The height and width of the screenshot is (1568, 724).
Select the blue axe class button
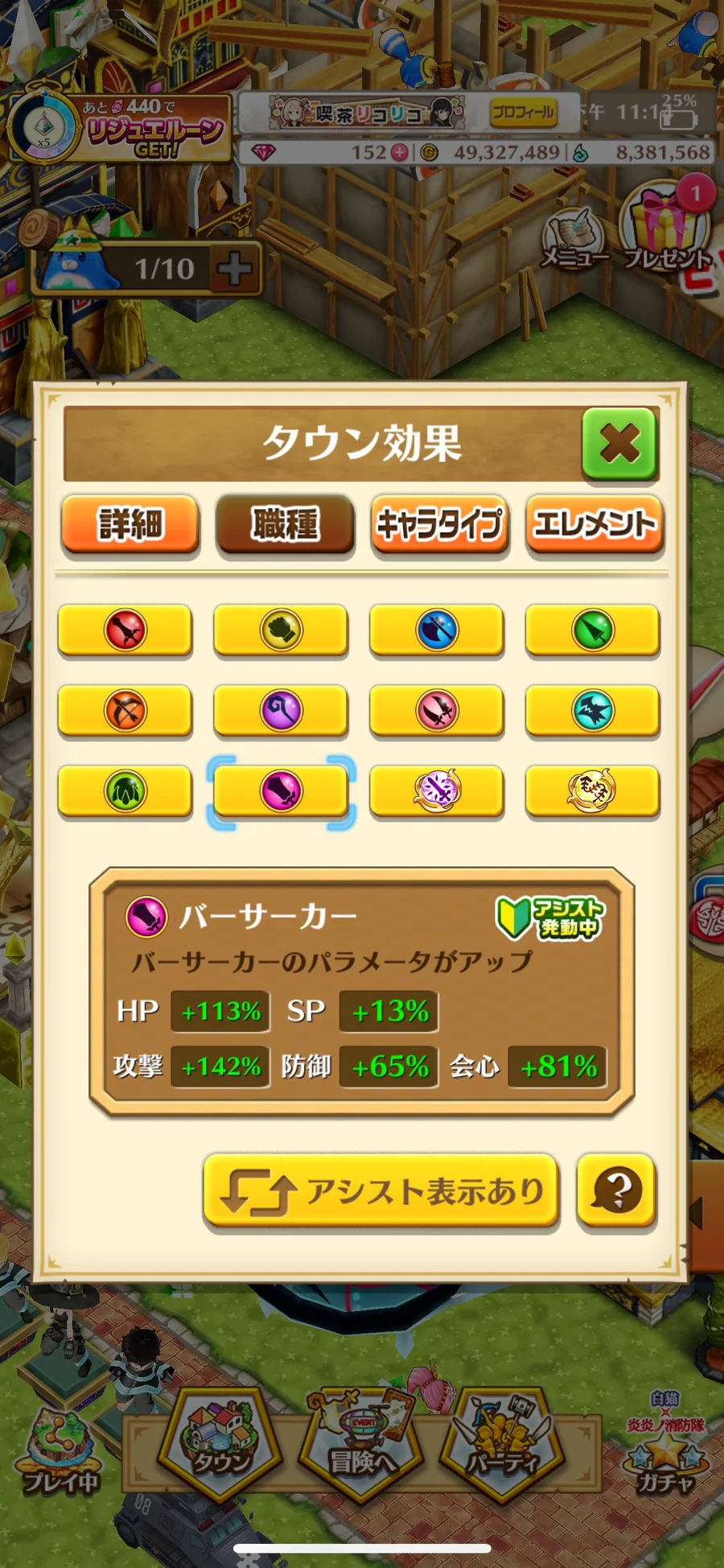pos(437,630)
